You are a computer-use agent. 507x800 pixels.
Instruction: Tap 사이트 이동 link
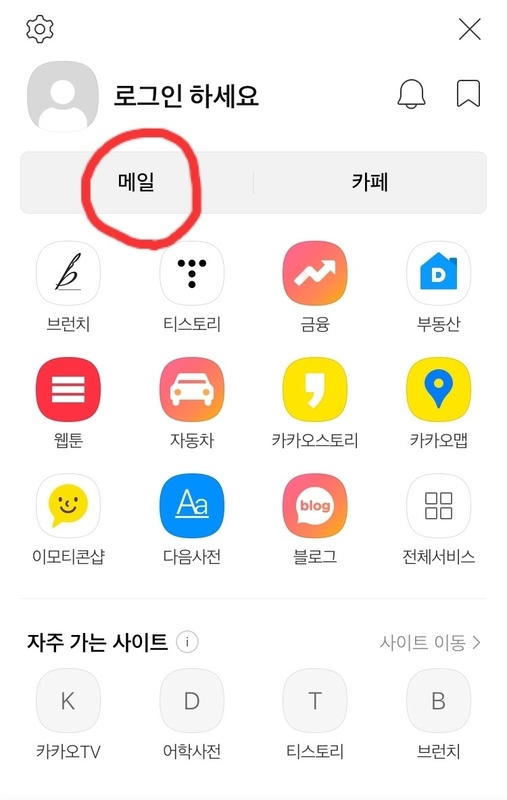coord(430,642)
